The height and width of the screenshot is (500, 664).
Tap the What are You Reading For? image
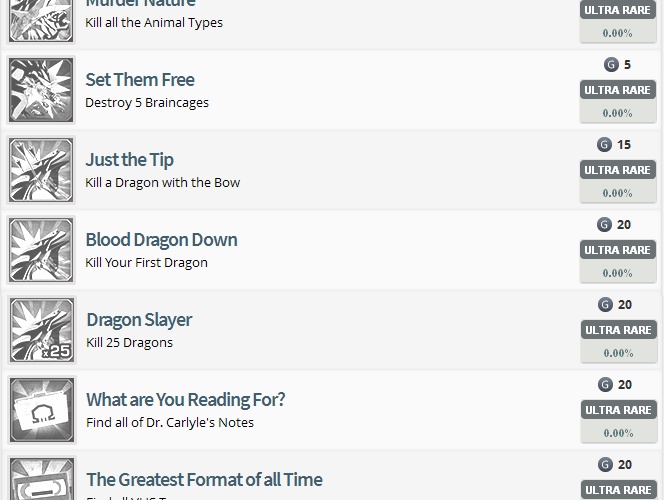click(42, 410)
